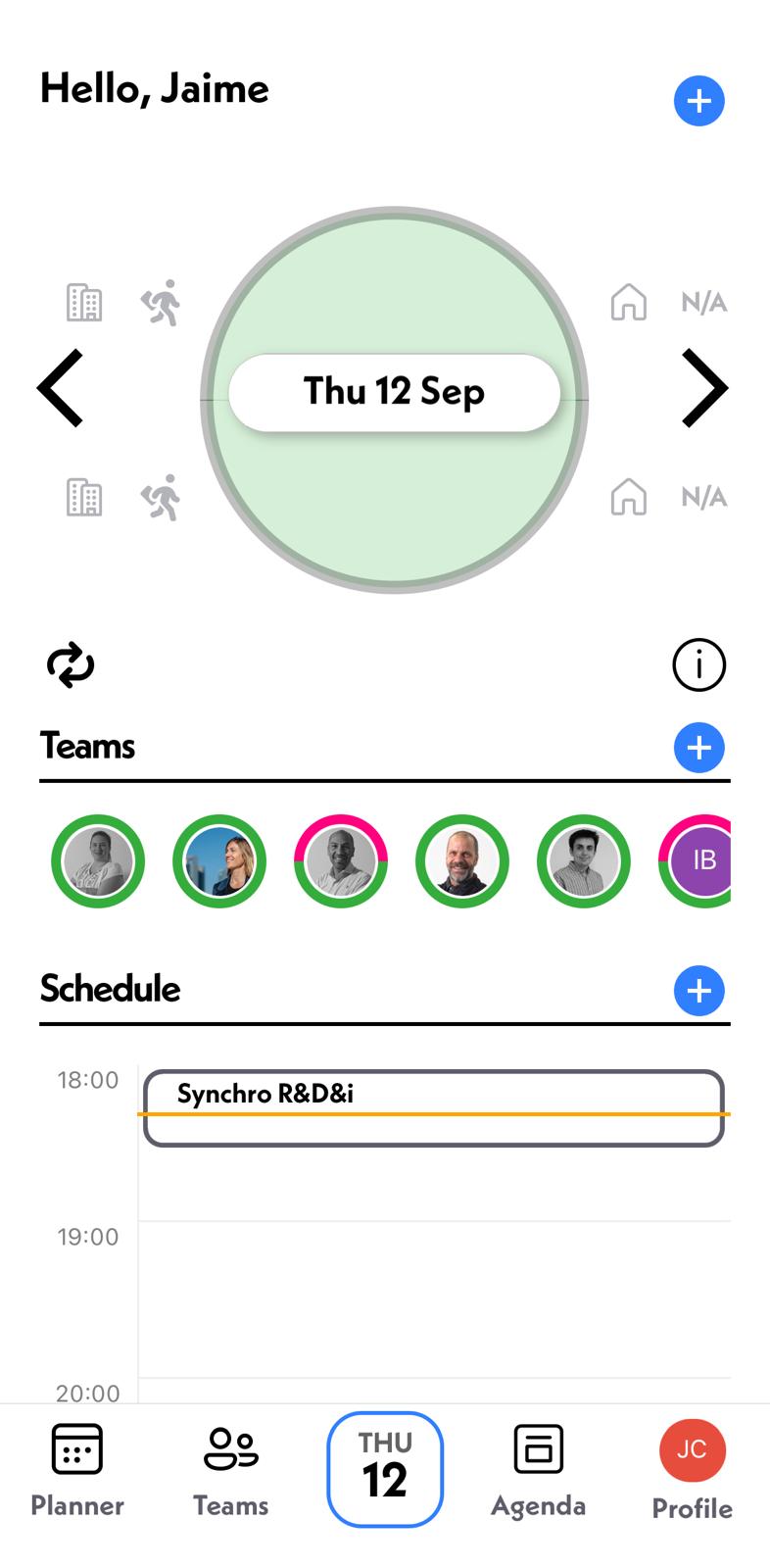Viewport: 770px width, 1568px height.
Task: Add a new team with the plus button
Action: tap(698, 749)
